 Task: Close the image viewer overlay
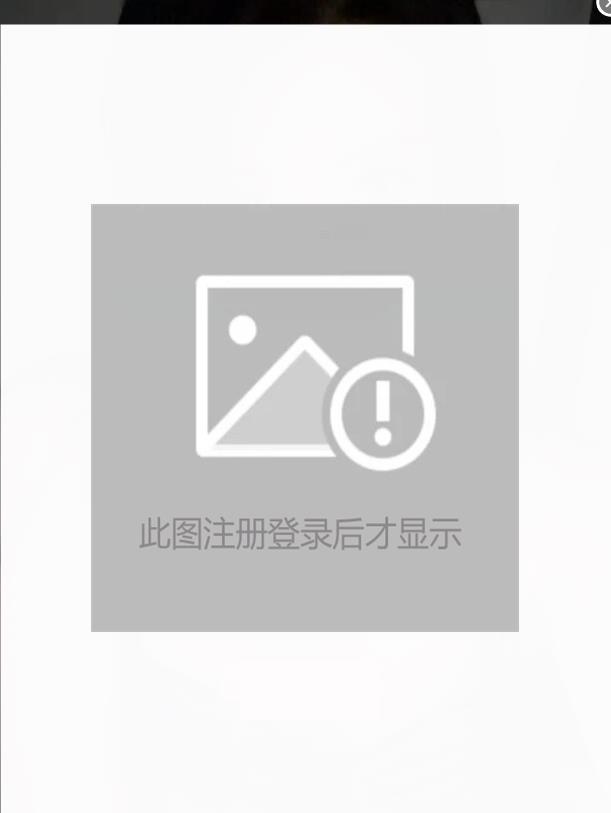click(x=604, y=4)
